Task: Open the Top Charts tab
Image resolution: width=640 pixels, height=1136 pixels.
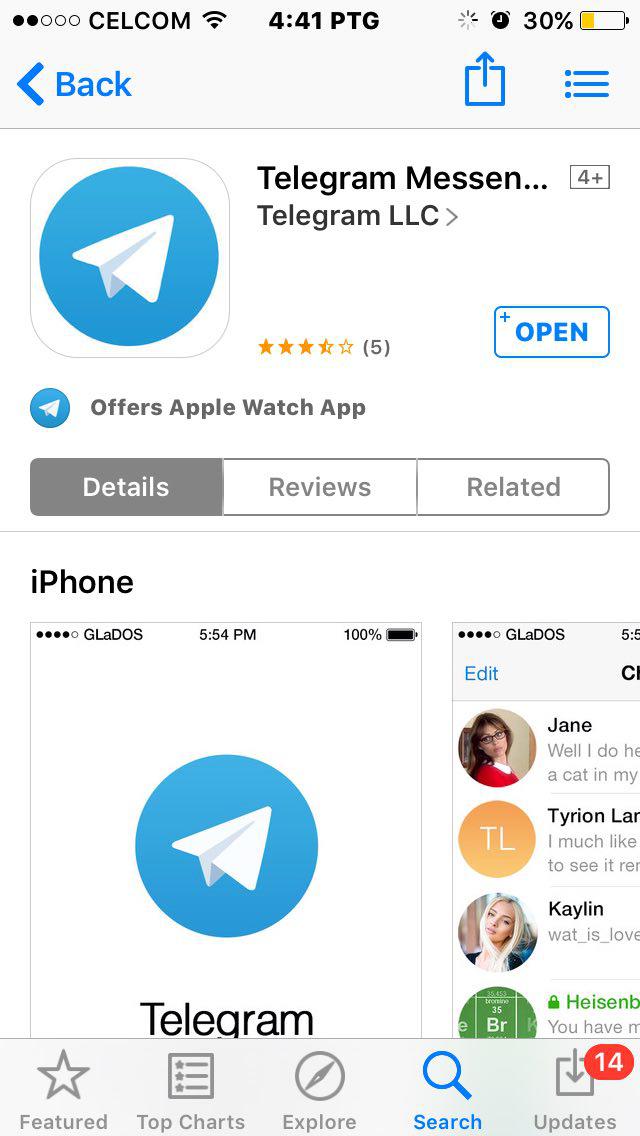Action: pyautogui.click(x=191, y=1089)
